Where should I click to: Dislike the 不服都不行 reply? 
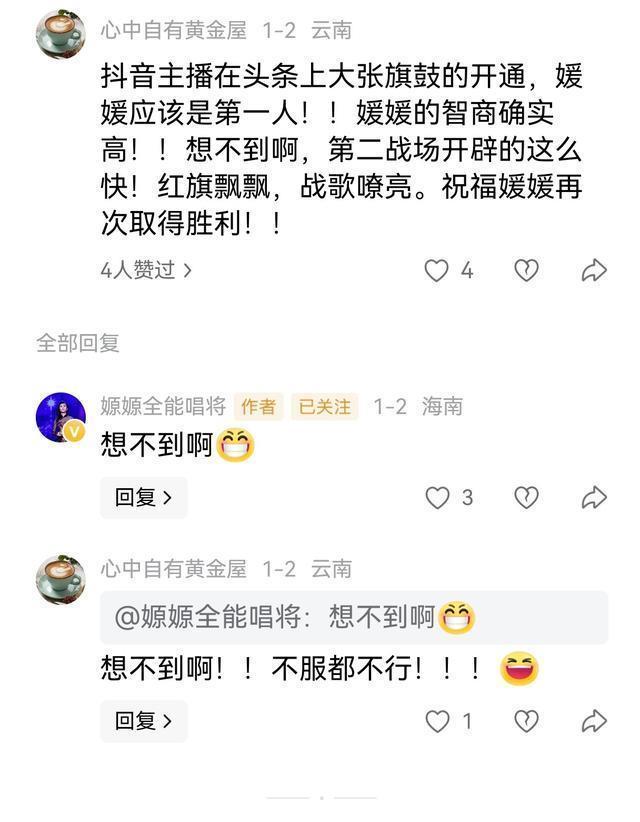coord(526,720)
